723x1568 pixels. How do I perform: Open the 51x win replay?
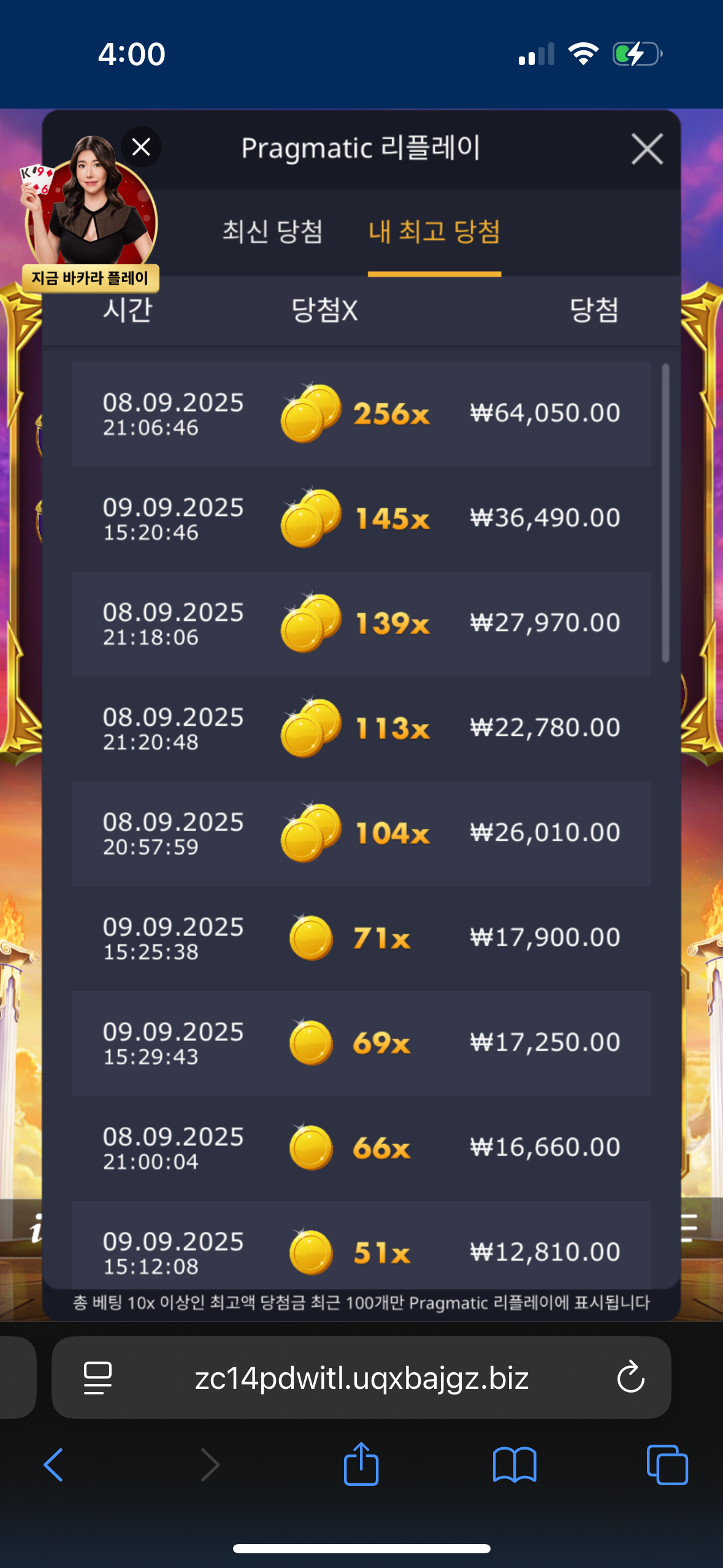(x=361, y=1248)
